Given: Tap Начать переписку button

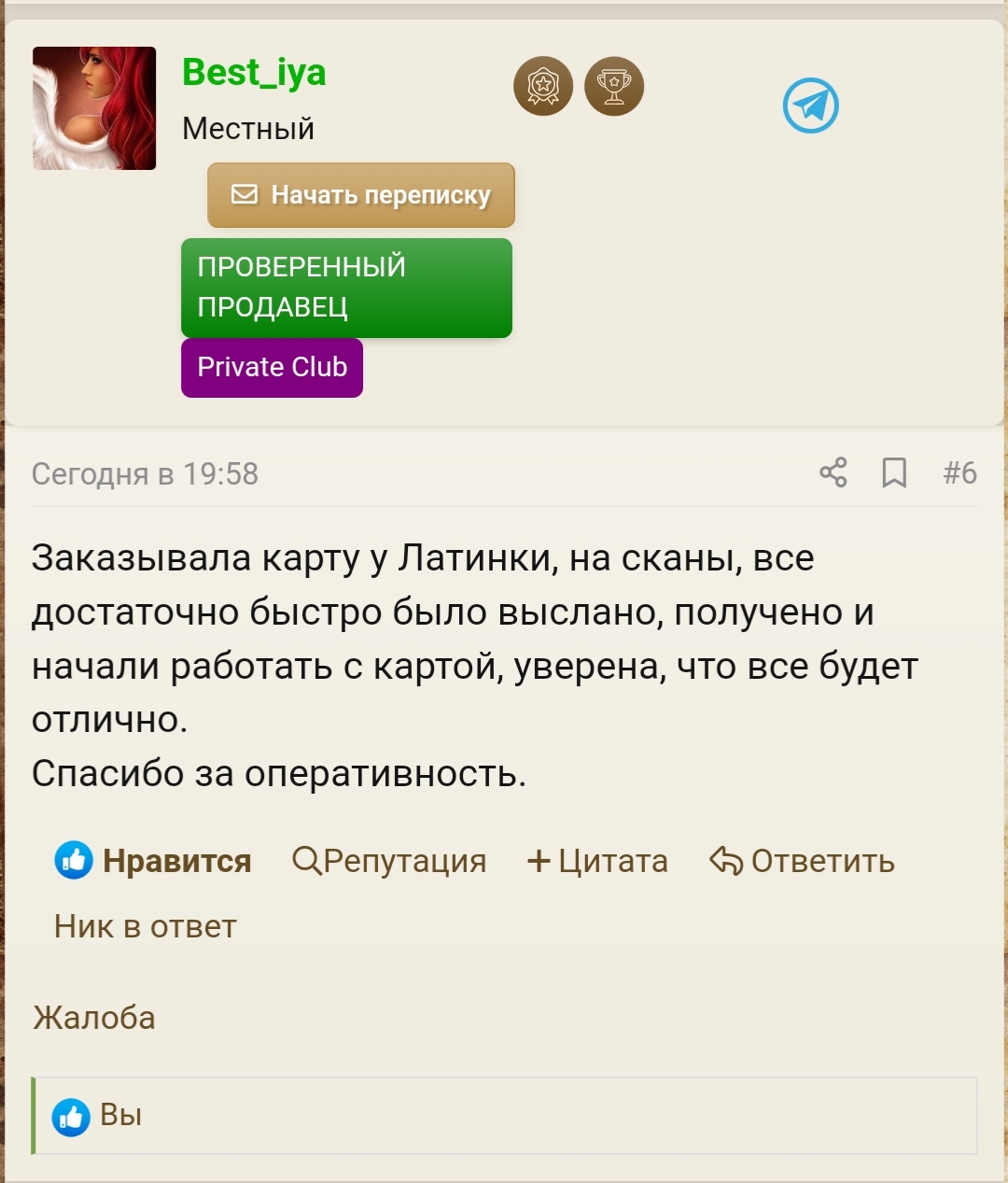Looking at the screenshot, I should pos(361,195).
